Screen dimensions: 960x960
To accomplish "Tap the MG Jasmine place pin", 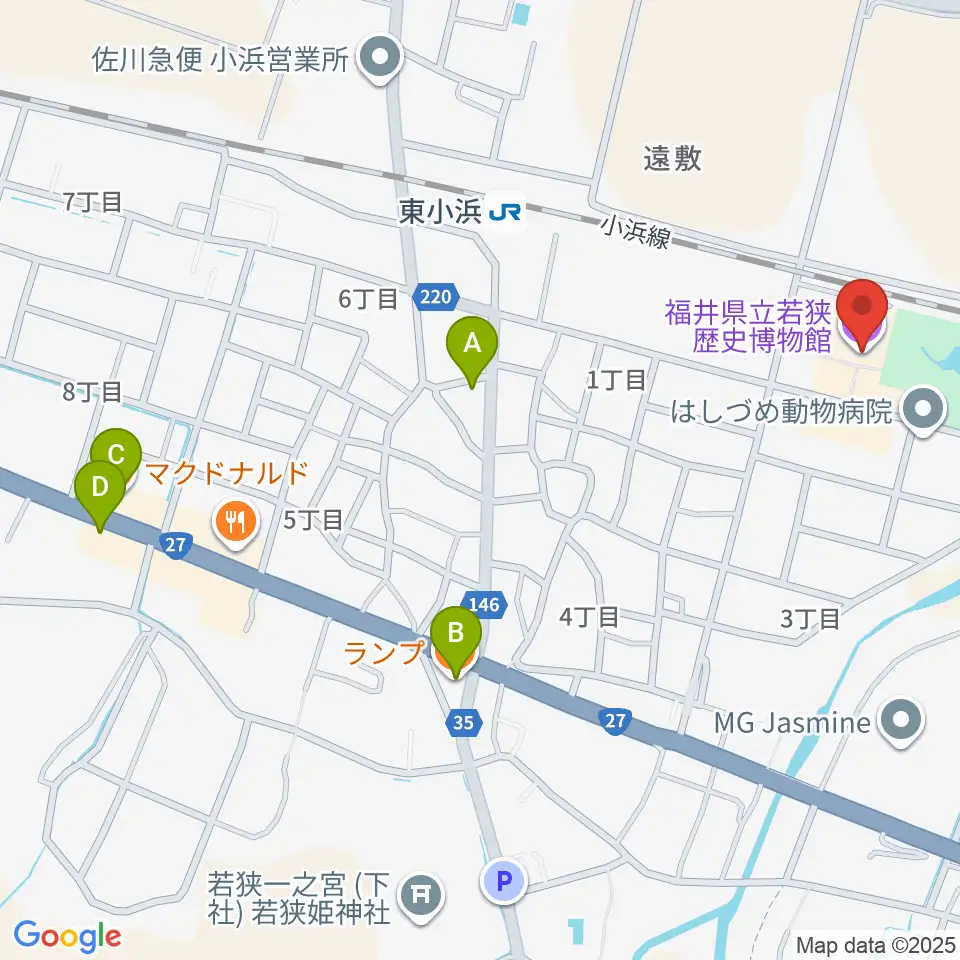I will click(901, 722).
